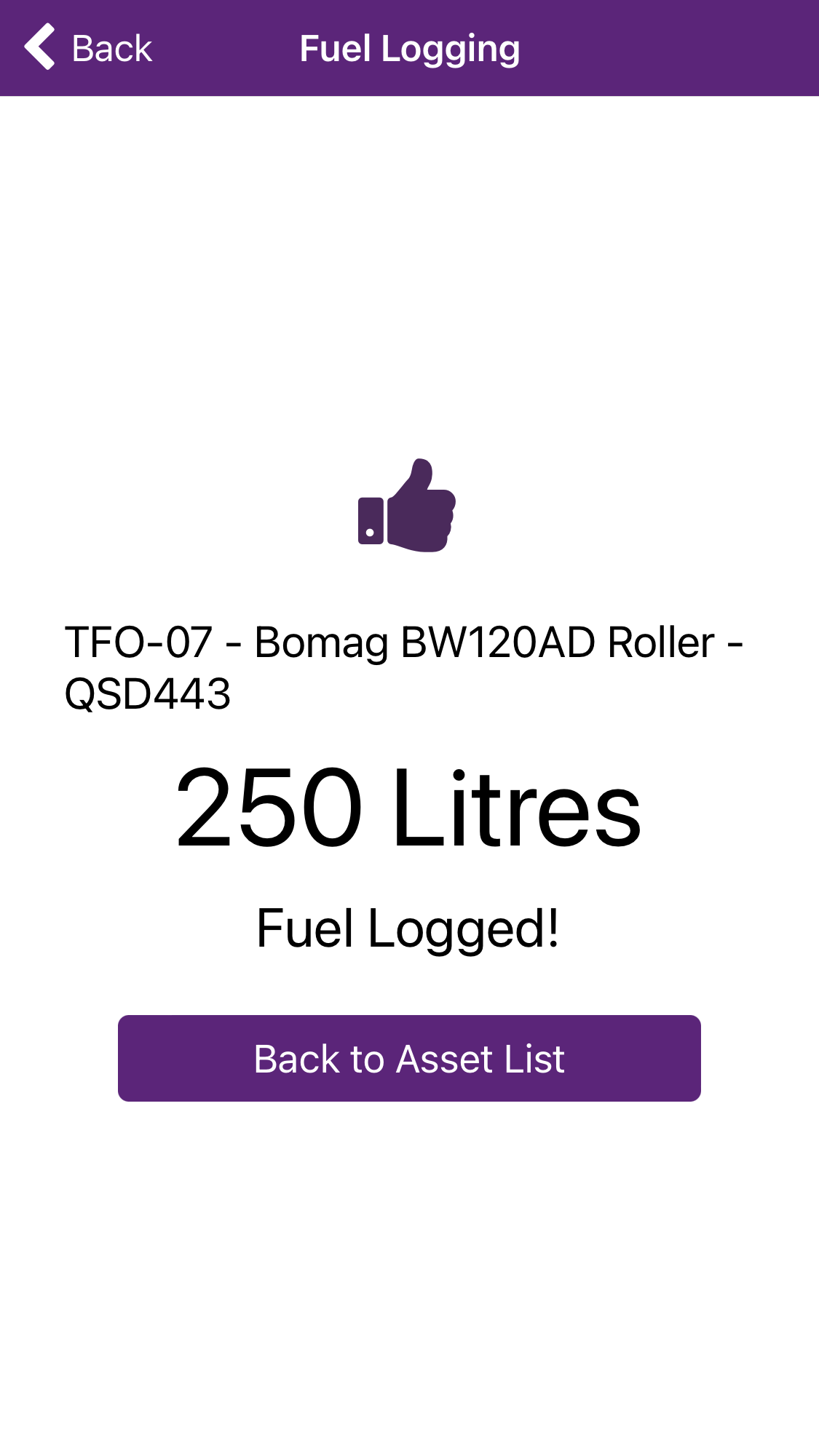Tap the purple header bar title
819x1456 pixels.
409,47
